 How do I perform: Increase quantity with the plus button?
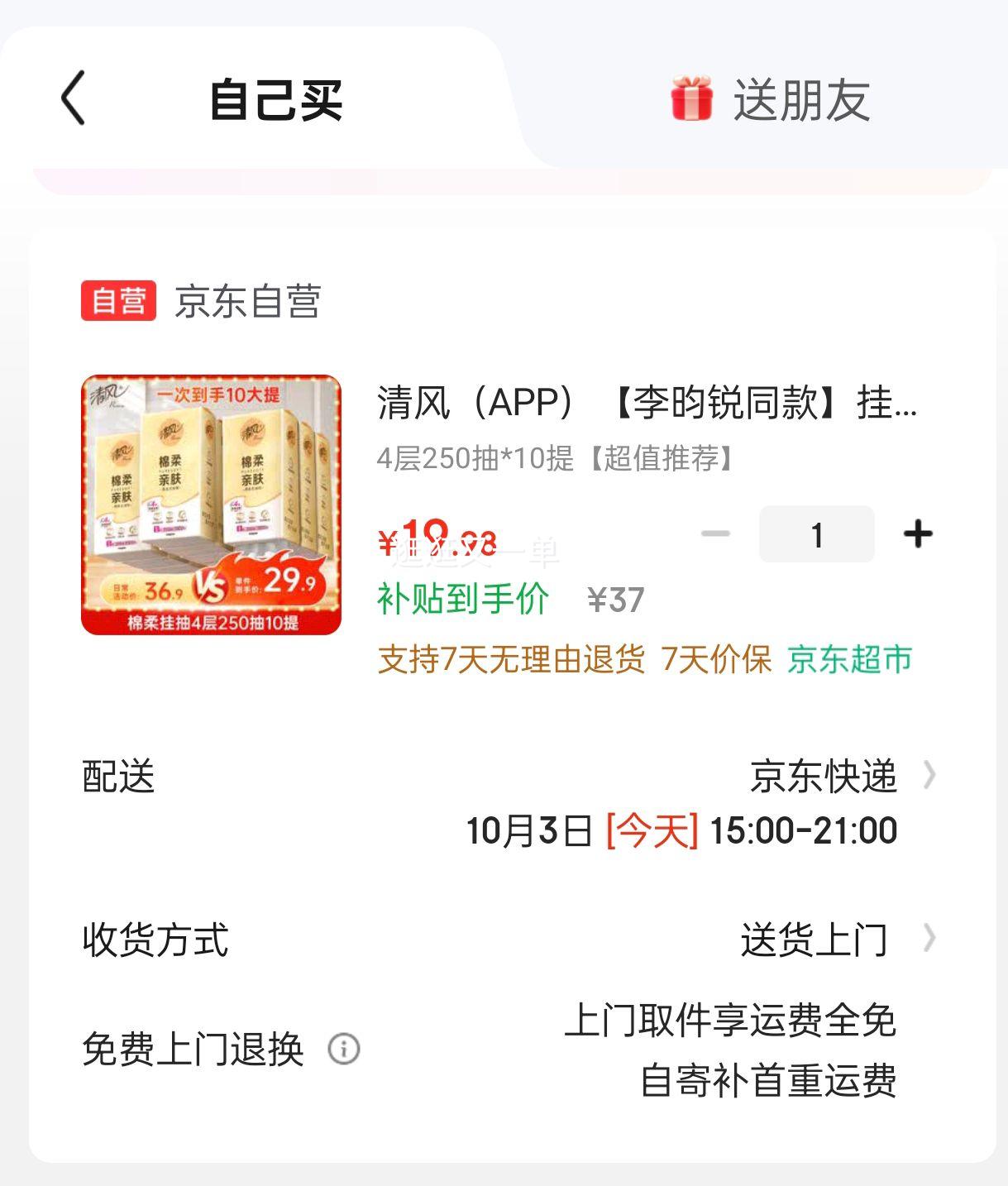(918, 534)
